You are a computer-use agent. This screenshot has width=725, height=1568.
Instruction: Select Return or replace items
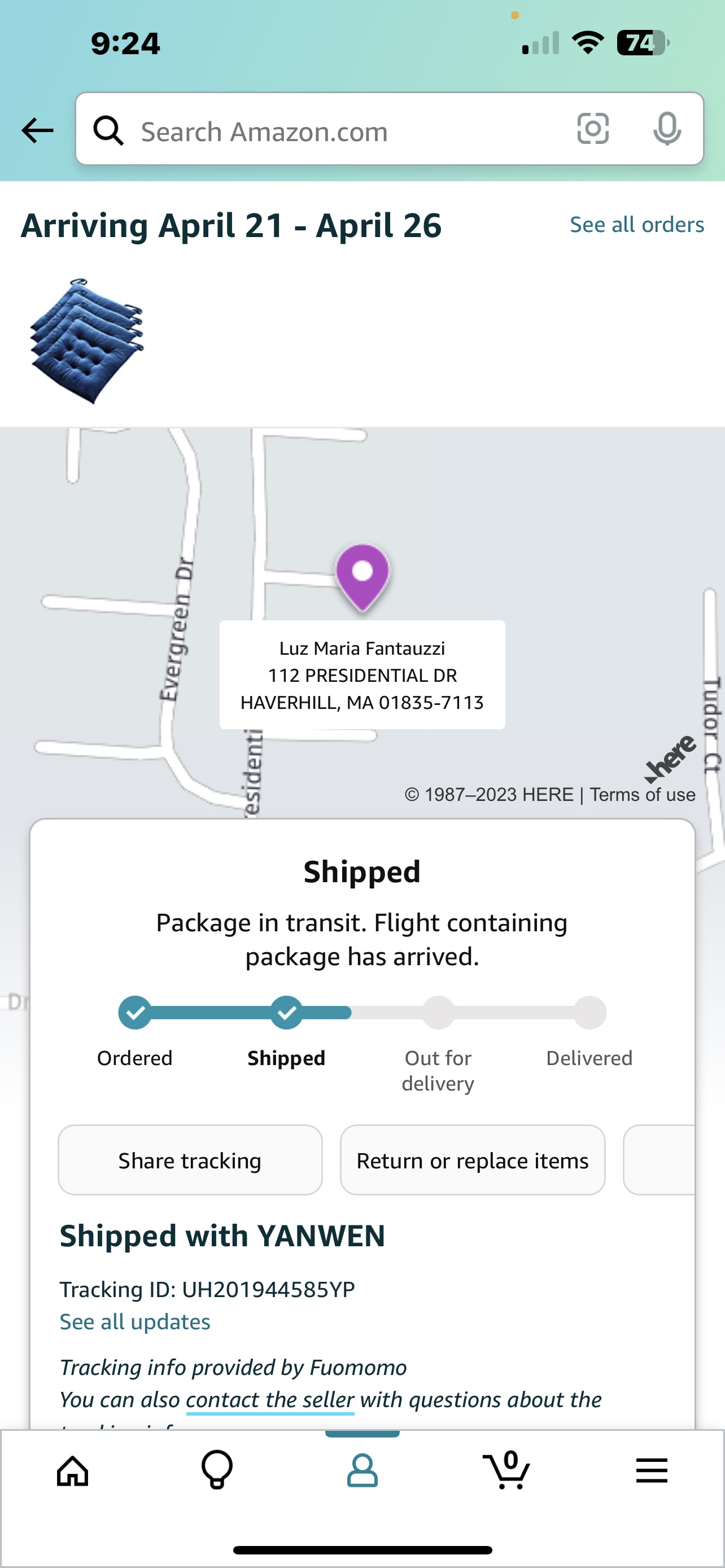point(473,1160)
